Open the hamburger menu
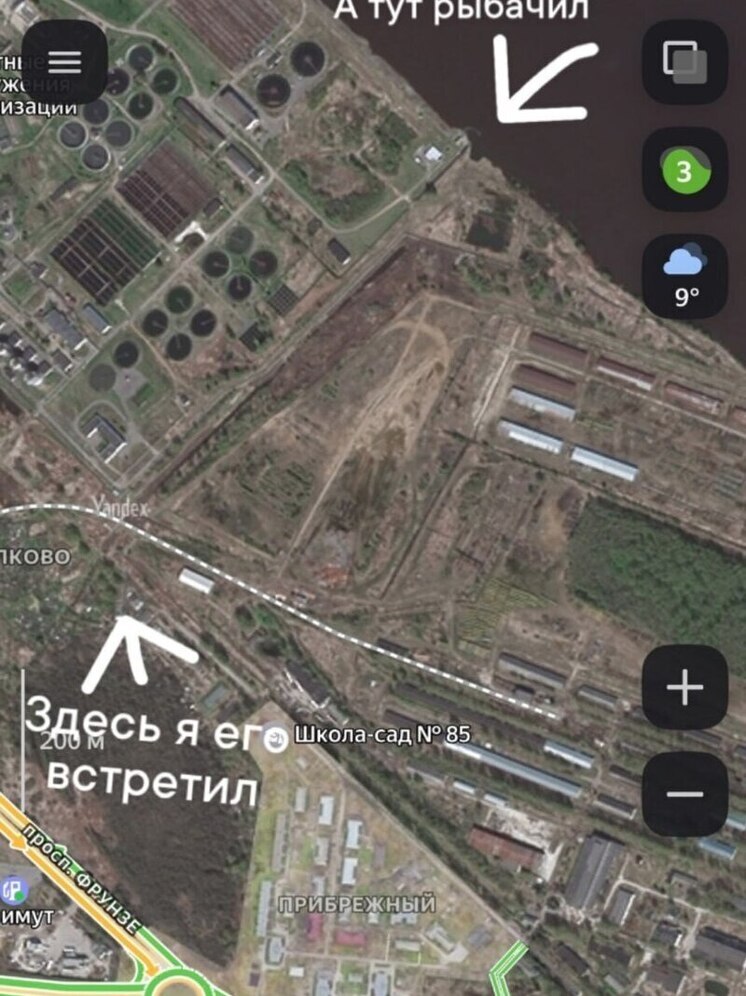The image size is (746, 996). (65, 62)
